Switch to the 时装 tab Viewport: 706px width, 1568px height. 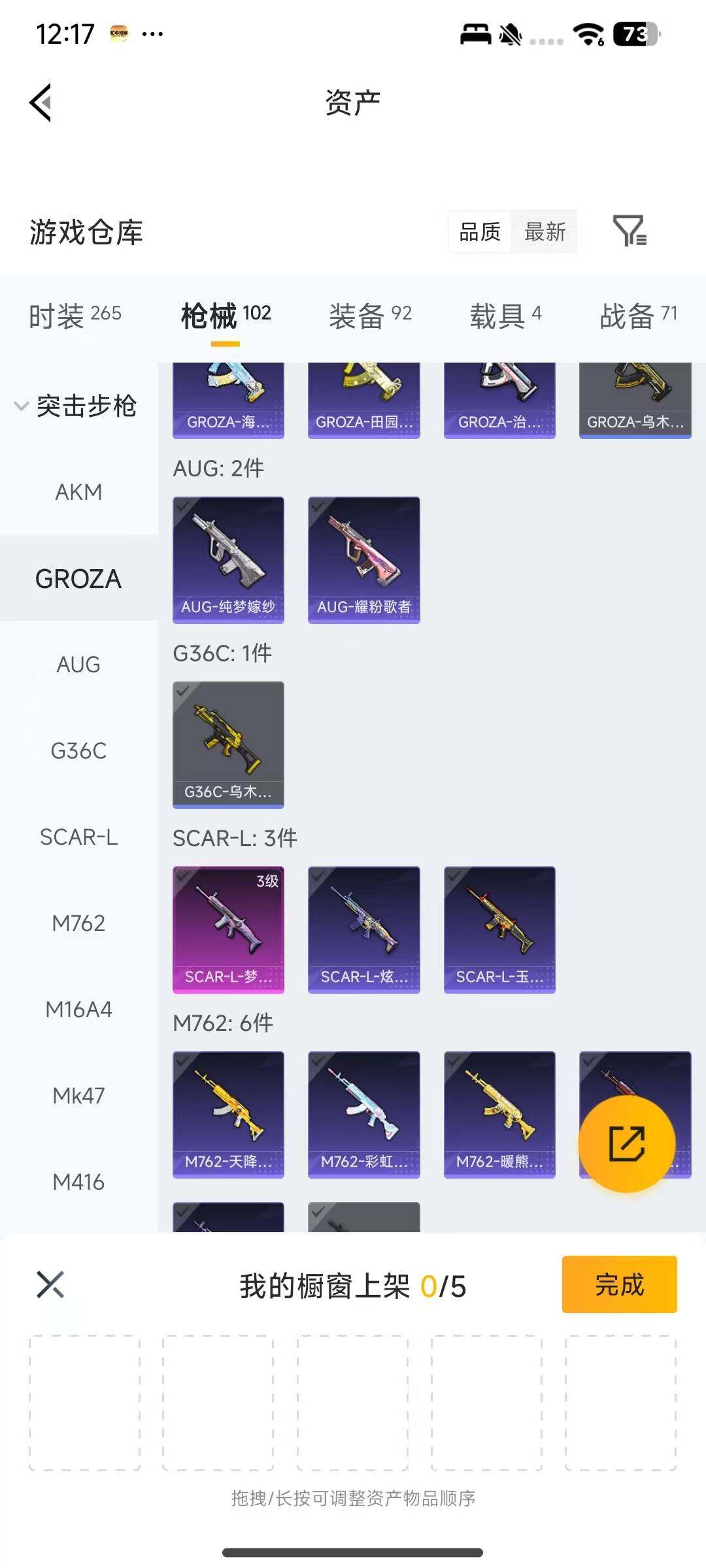tap(75, 316)
